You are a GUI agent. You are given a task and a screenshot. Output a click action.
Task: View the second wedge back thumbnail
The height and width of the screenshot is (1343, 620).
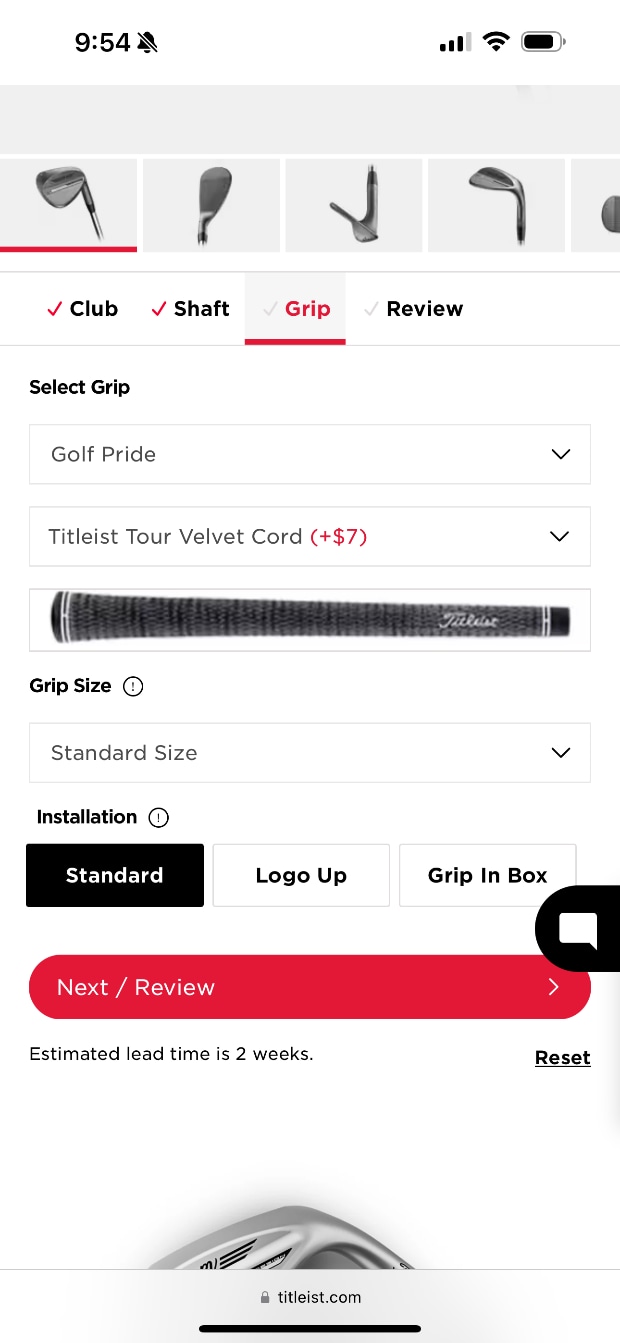click(211, 205)
